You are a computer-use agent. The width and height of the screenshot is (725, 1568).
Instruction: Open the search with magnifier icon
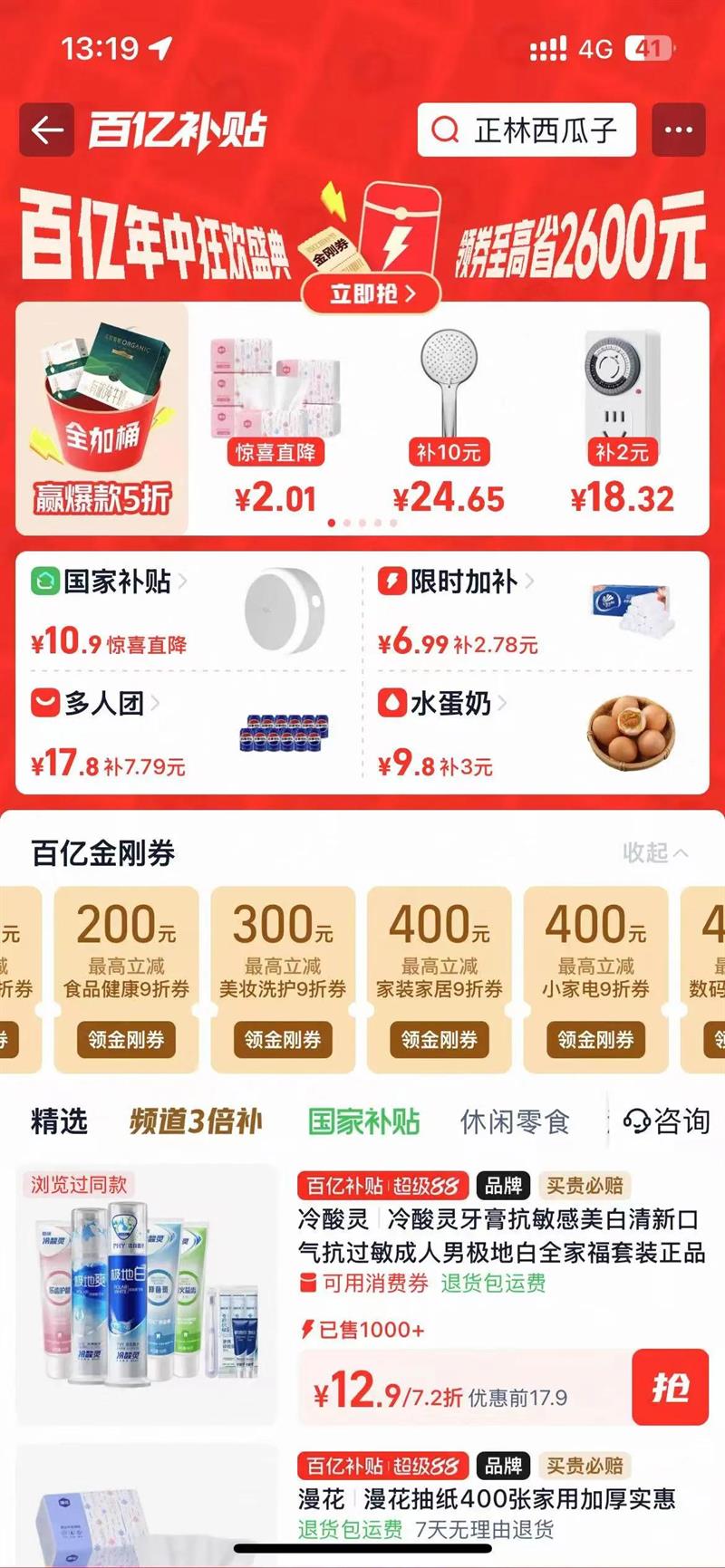443,130
